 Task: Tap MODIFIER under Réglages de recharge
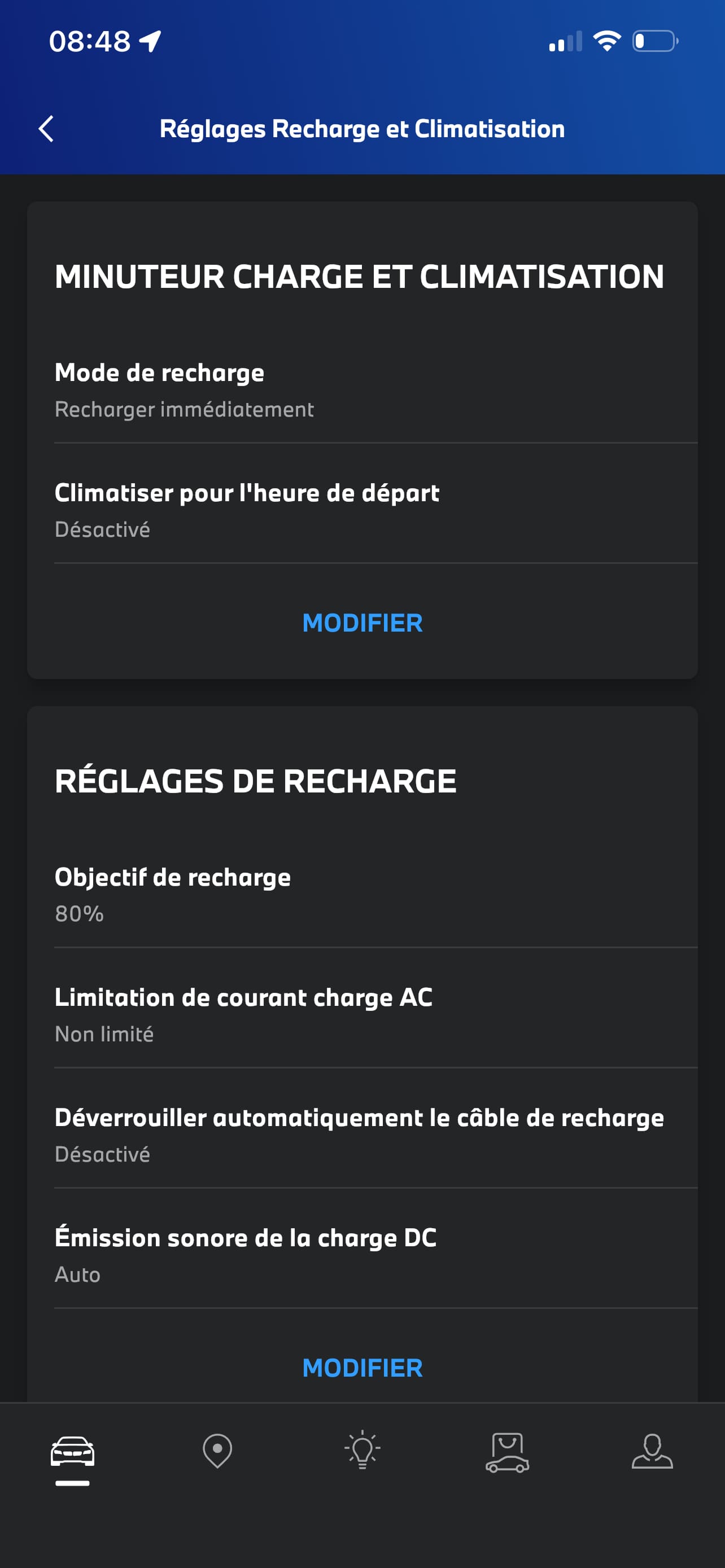pyautogui.click(x=362, y=1368)
